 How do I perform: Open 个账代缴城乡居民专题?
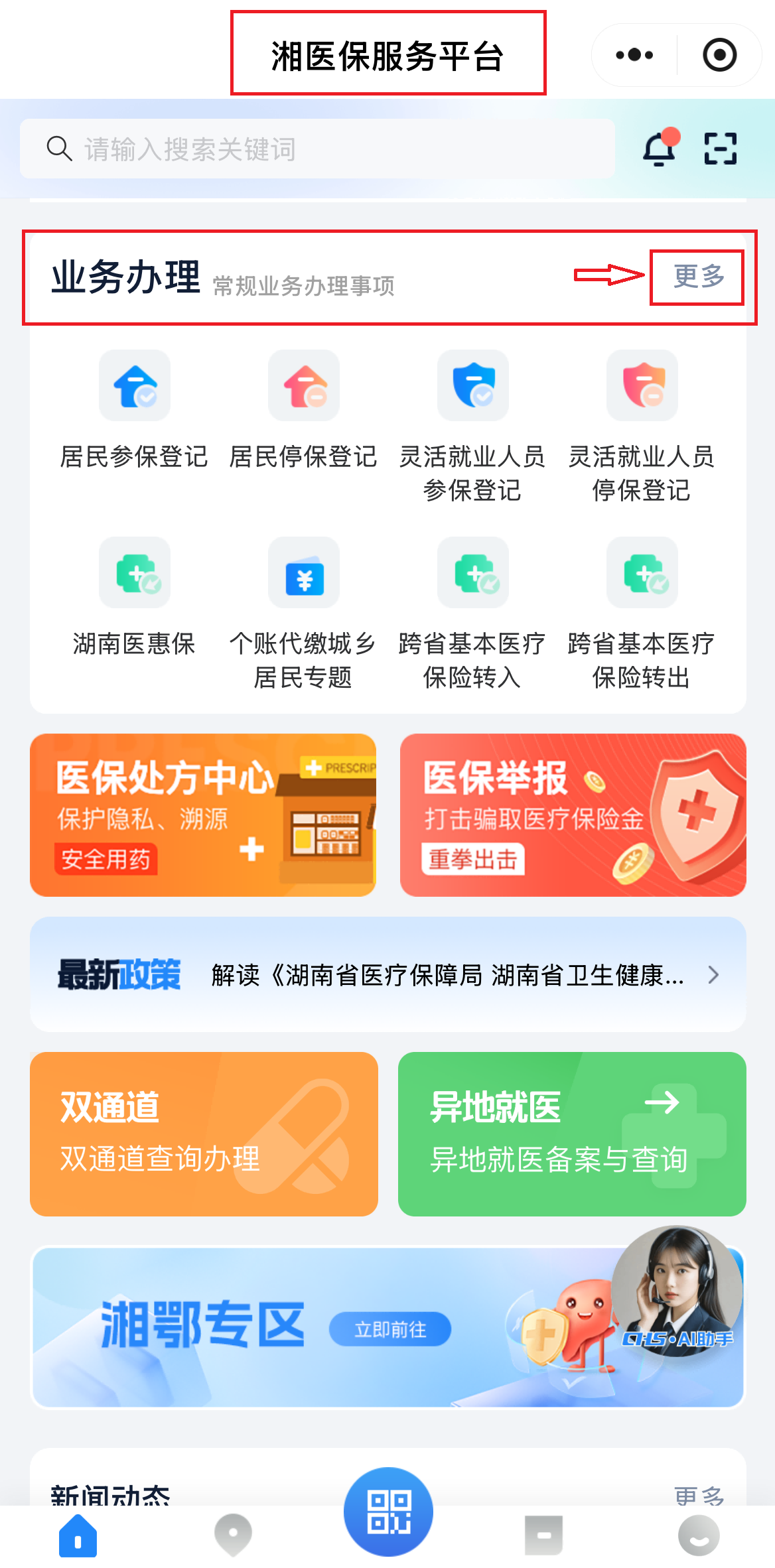[x=304, y=612]
